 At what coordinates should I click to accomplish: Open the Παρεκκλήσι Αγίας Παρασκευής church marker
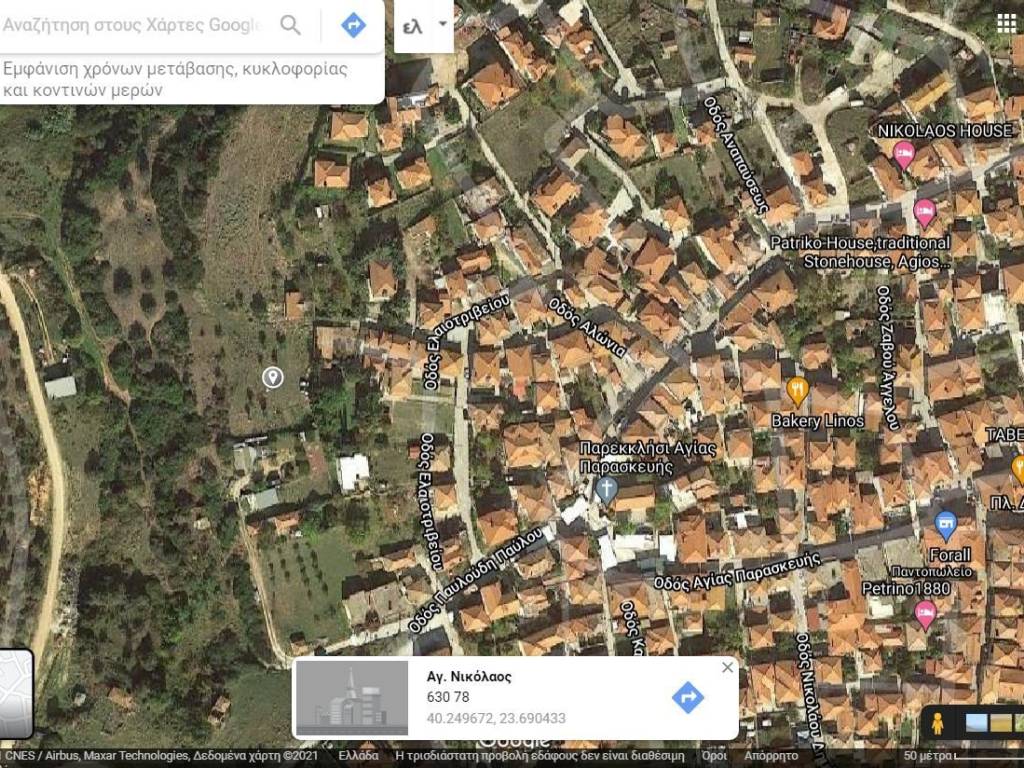click(x=606, y=489)
